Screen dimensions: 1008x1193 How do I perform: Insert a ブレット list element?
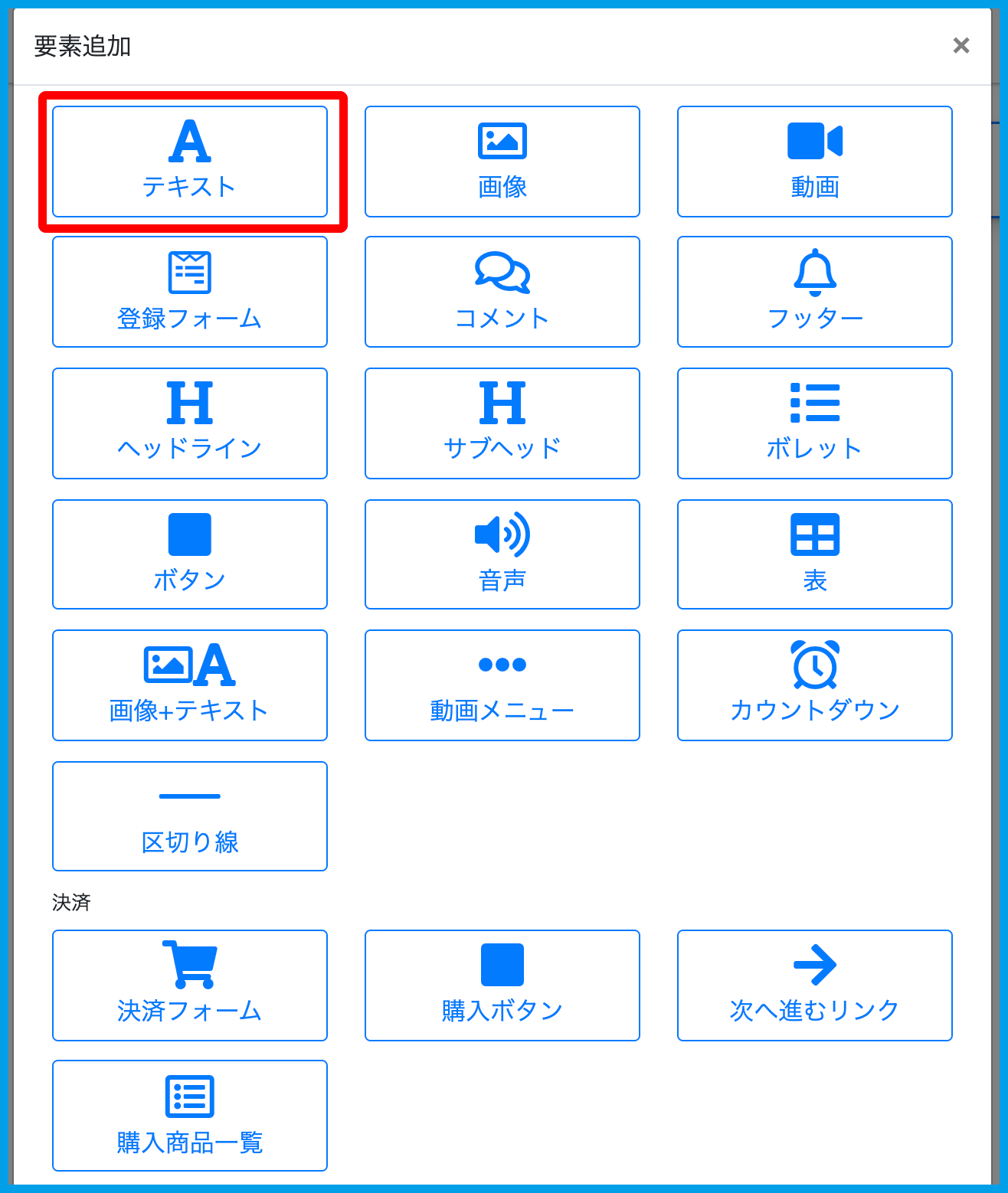(x=814, y=423)
